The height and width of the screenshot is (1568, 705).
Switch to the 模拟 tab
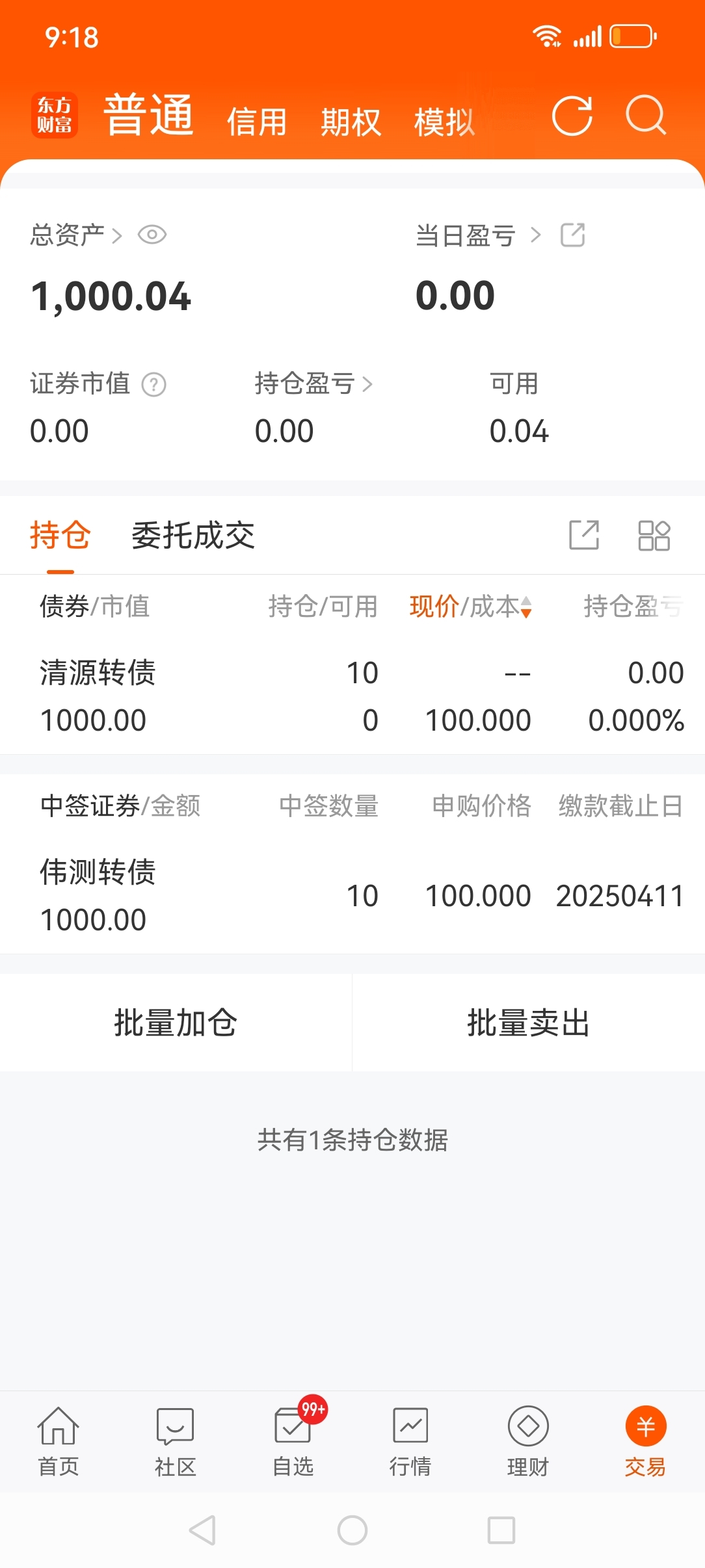click(x=445, y=122)
